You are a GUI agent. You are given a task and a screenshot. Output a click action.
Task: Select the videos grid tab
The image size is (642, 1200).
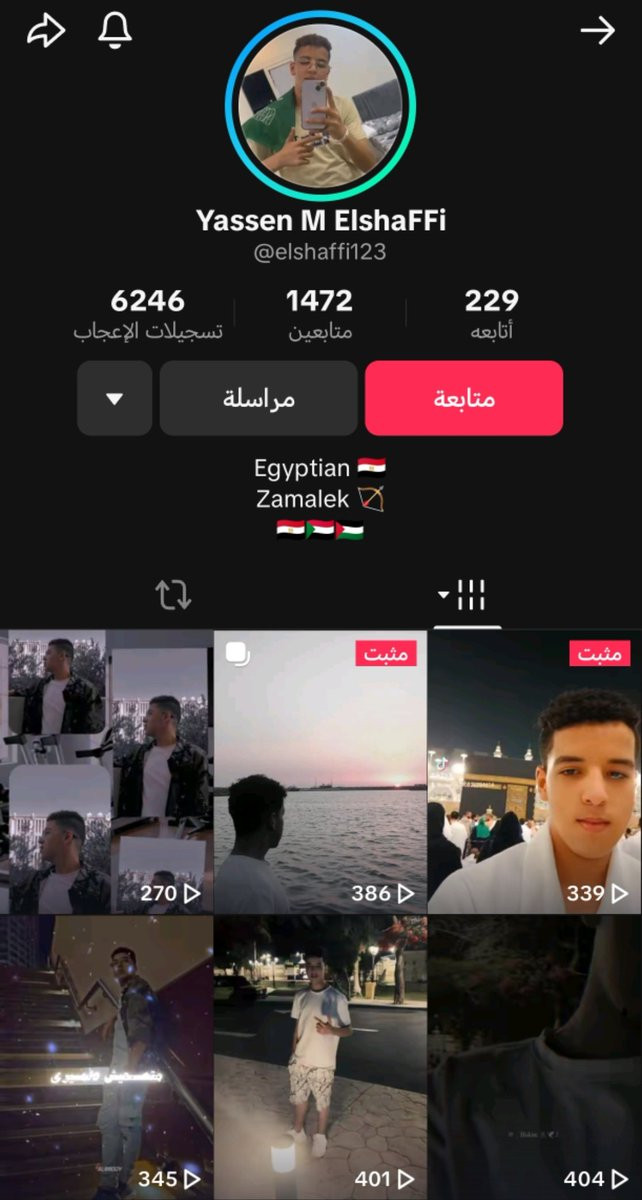[x=467, y=595]
